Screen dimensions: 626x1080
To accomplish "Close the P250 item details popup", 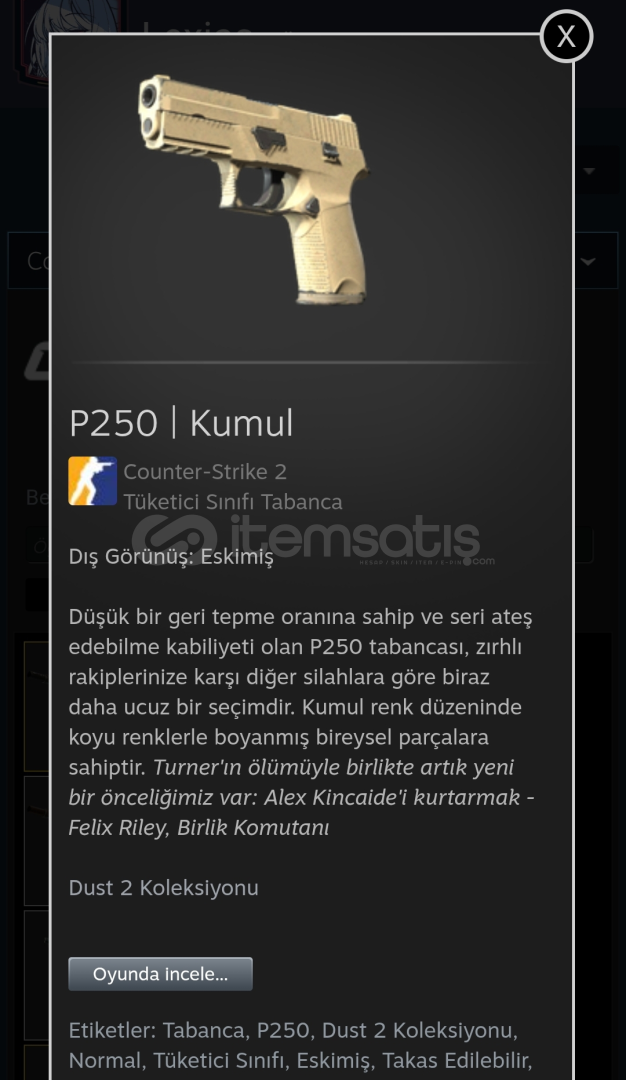I will pos(566,37).
